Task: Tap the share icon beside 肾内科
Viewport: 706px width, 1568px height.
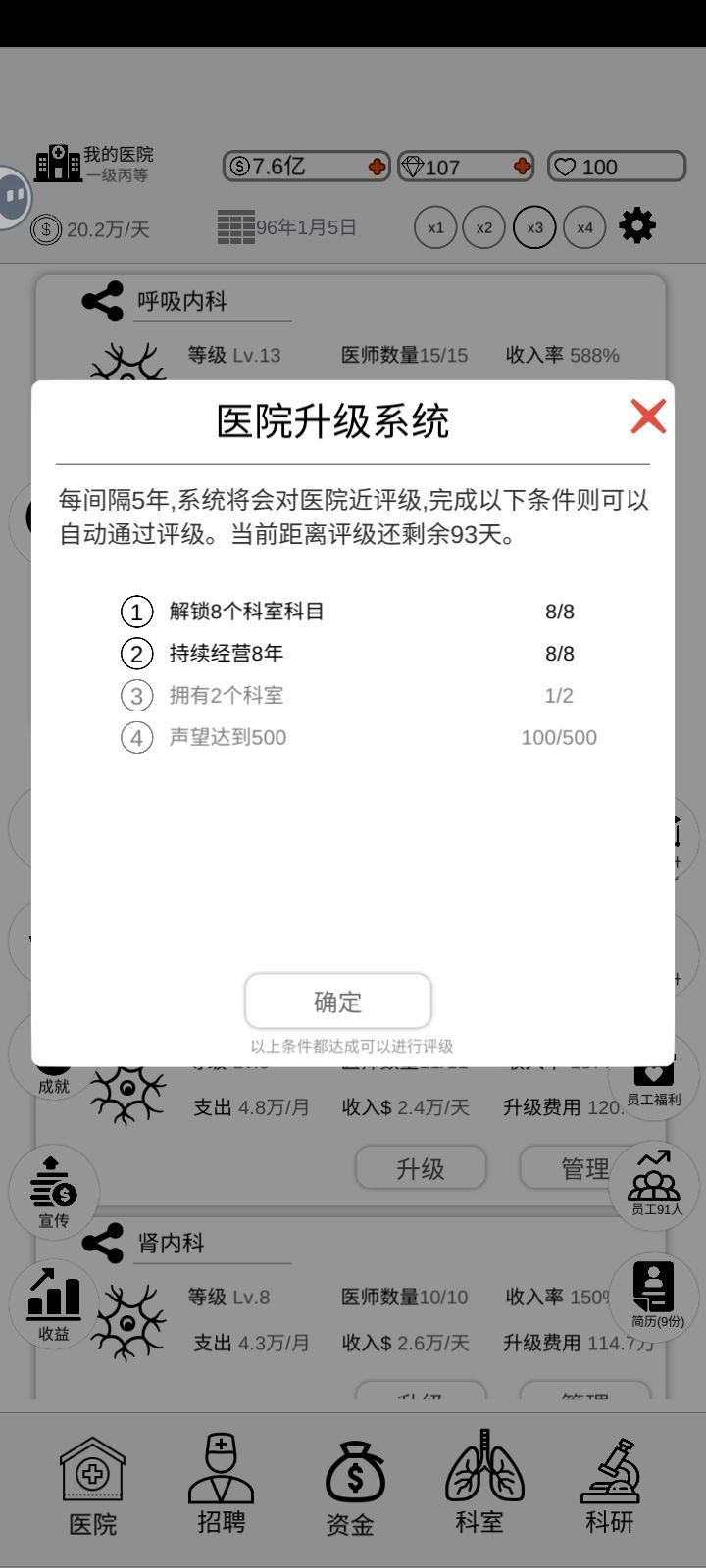Action: click(x=103, y=1243)
